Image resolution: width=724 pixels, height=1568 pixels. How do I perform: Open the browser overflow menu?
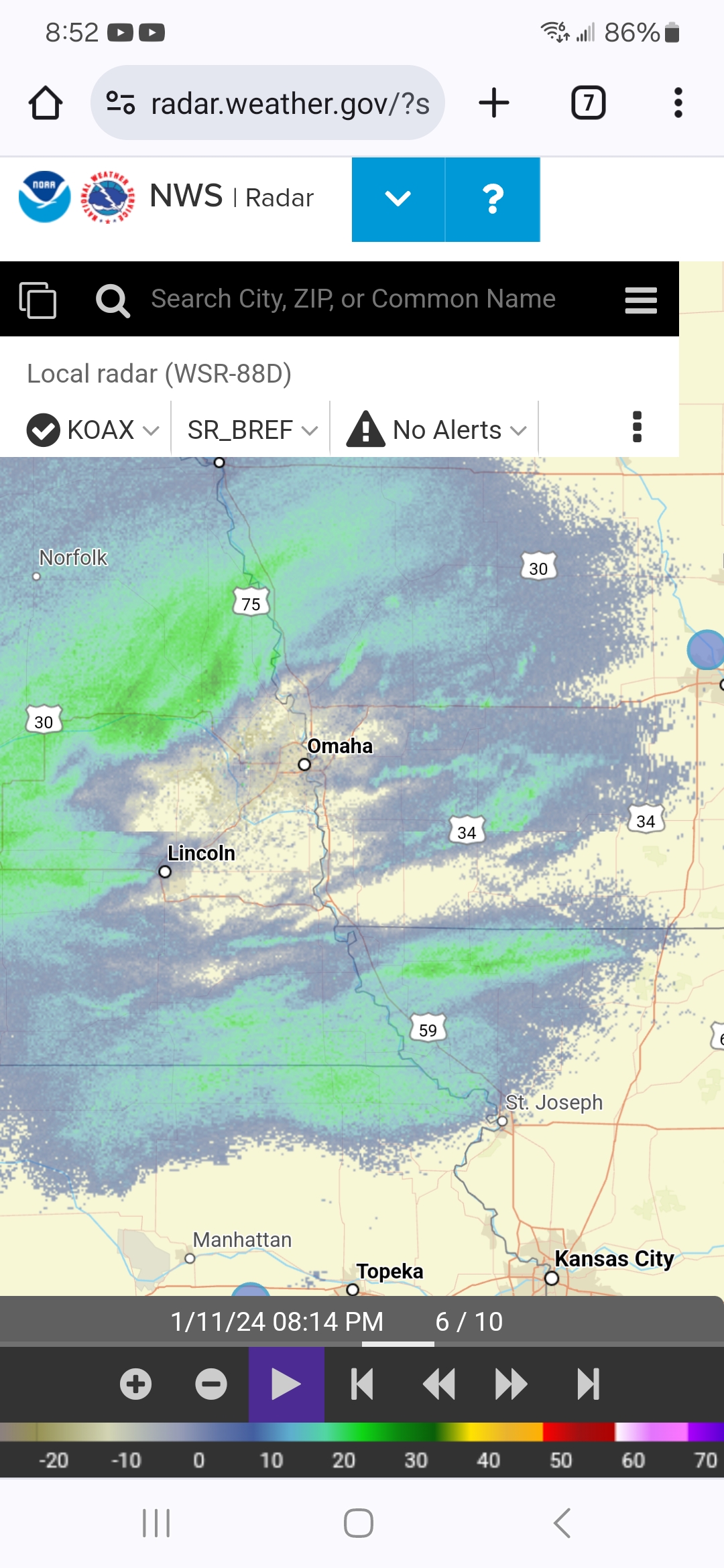678,103
